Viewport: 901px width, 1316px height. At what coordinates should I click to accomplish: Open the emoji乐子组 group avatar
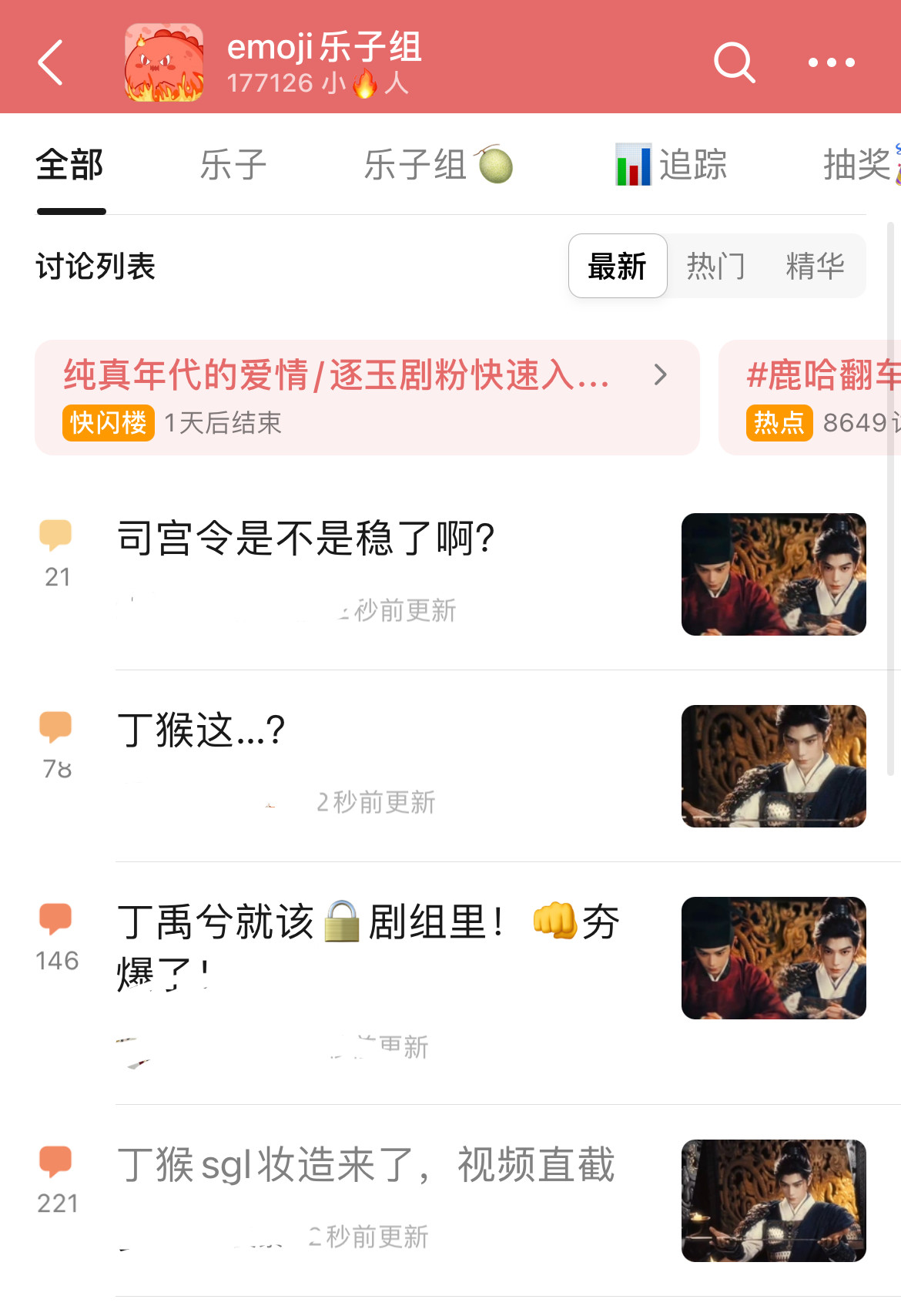(x=164, y=62)
